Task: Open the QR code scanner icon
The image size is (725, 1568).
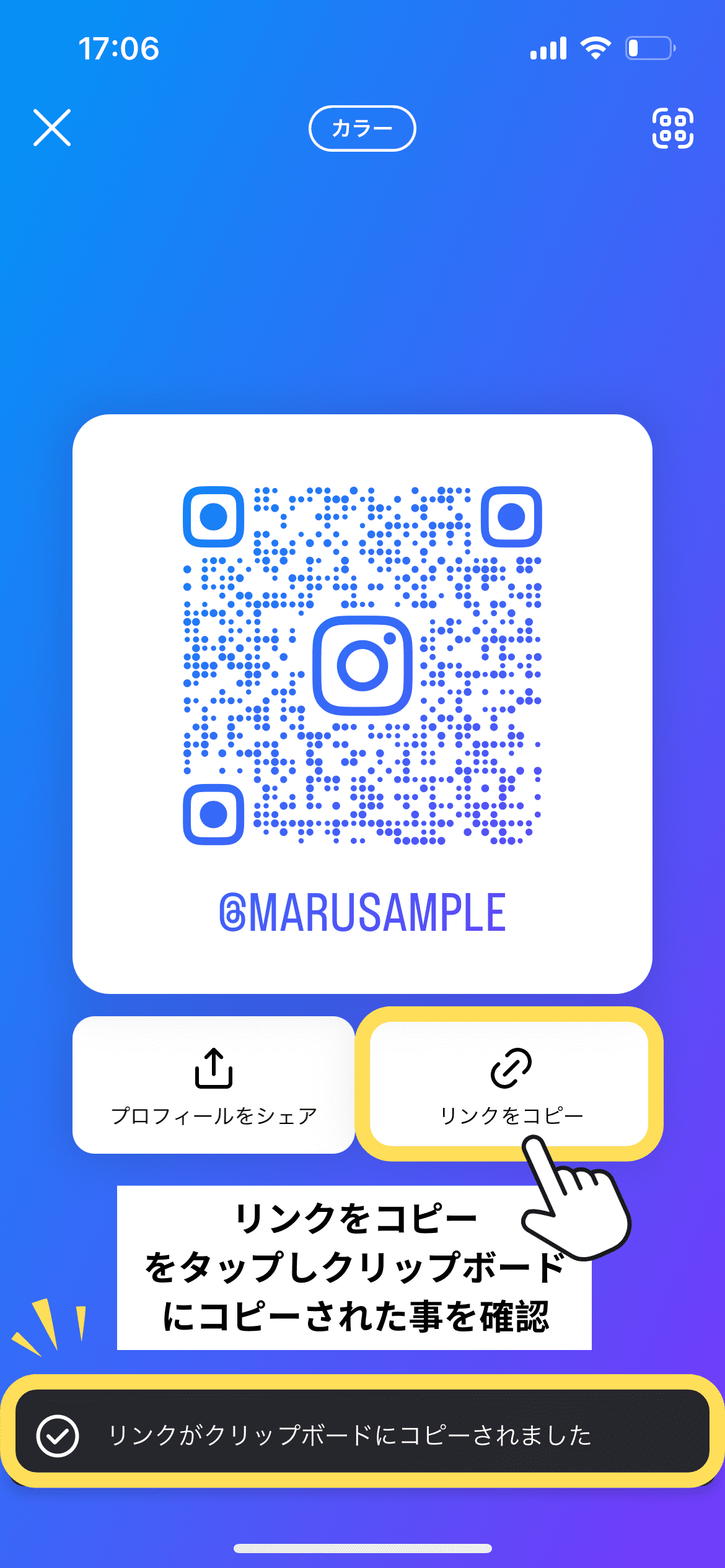Action: [x=673, y=128]
